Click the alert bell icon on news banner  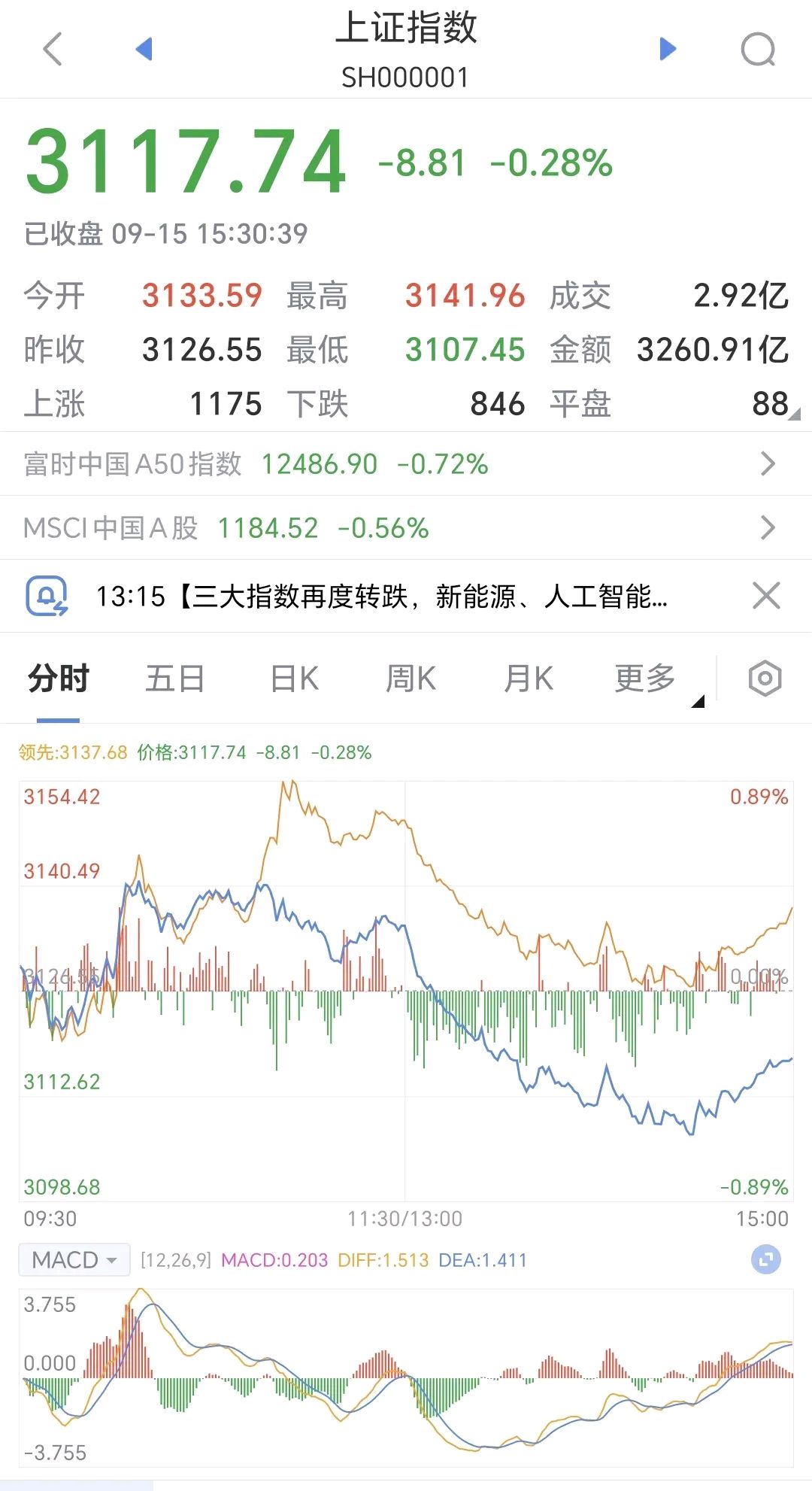click(x=47, y=595)
